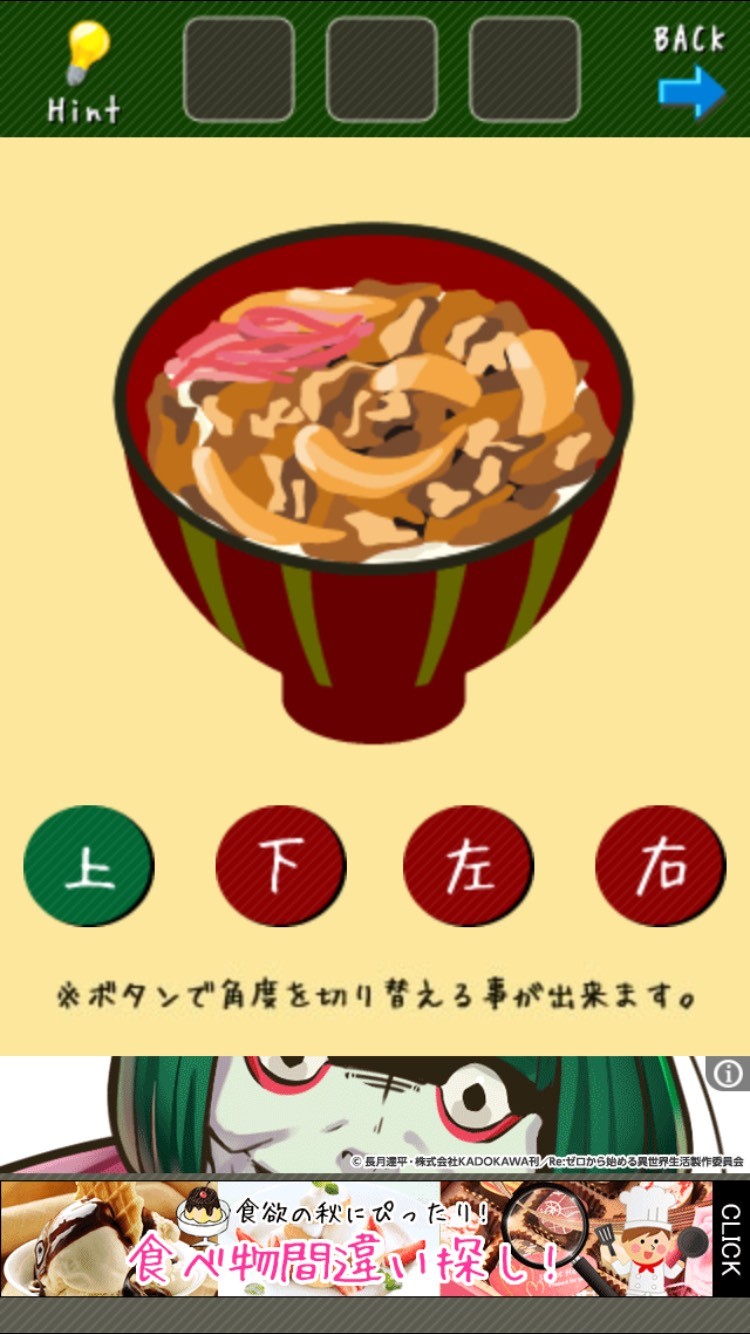Select the third inventory slot

525,69
